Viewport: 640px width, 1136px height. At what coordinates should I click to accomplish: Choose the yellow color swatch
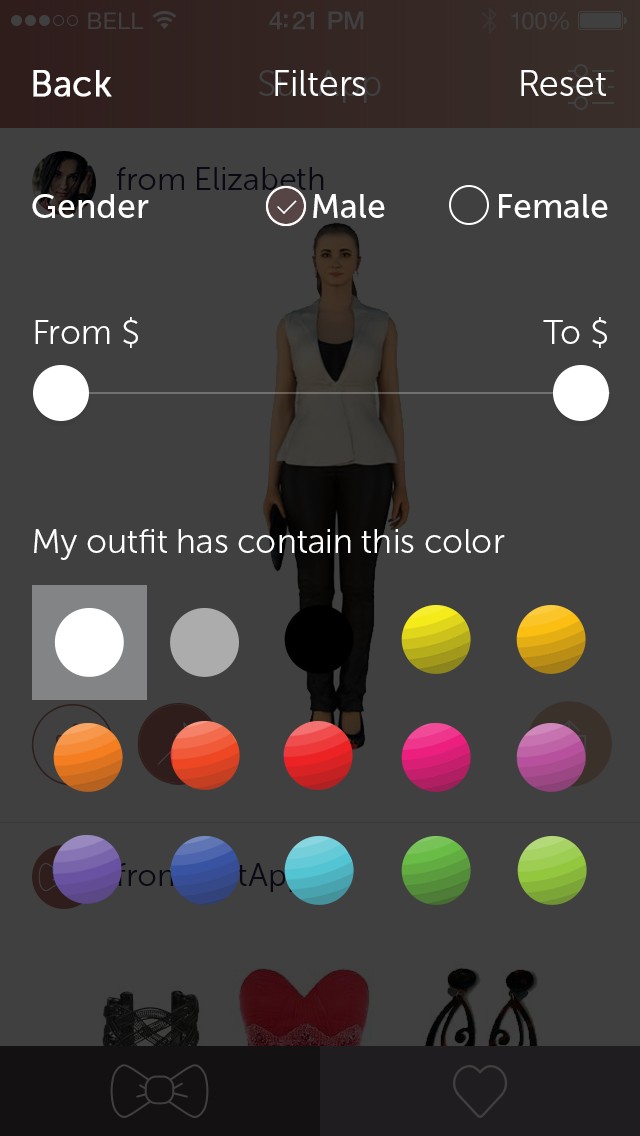tap(436, 640)
